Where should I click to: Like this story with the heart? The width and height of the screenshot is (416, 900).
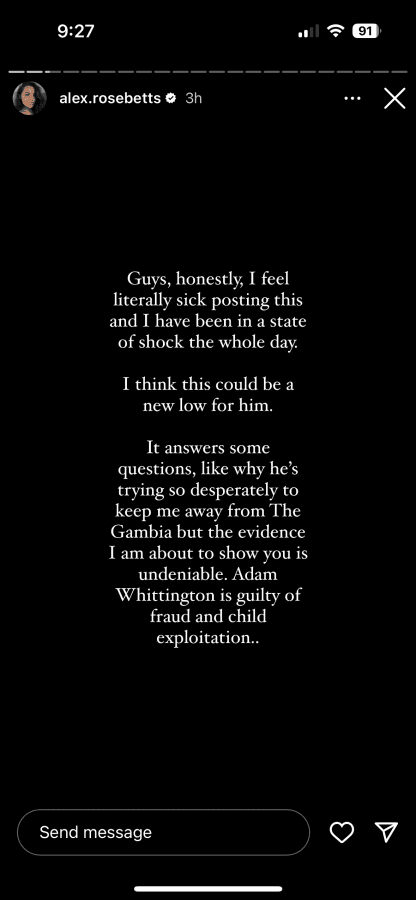pyautogui.click(x=341, y=832)
